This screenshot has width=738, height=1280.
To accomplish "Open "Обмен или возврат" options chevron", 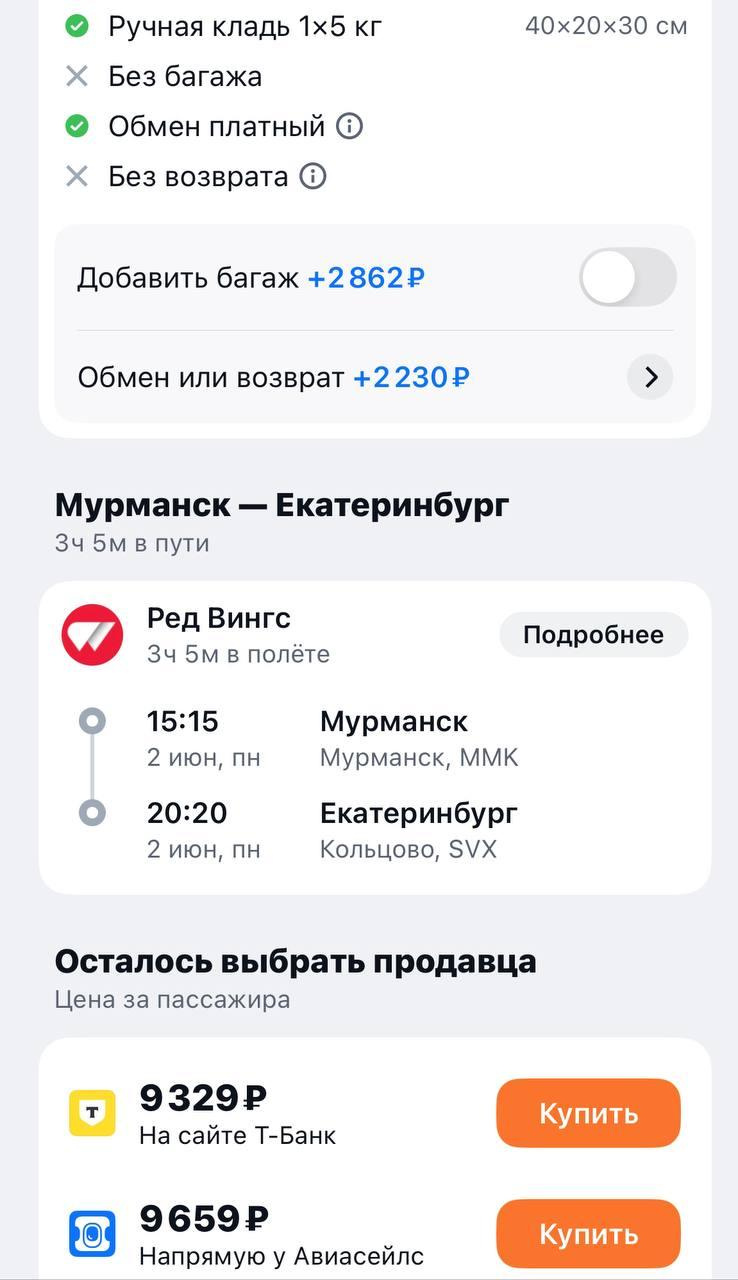I will (x=650, y=377).
